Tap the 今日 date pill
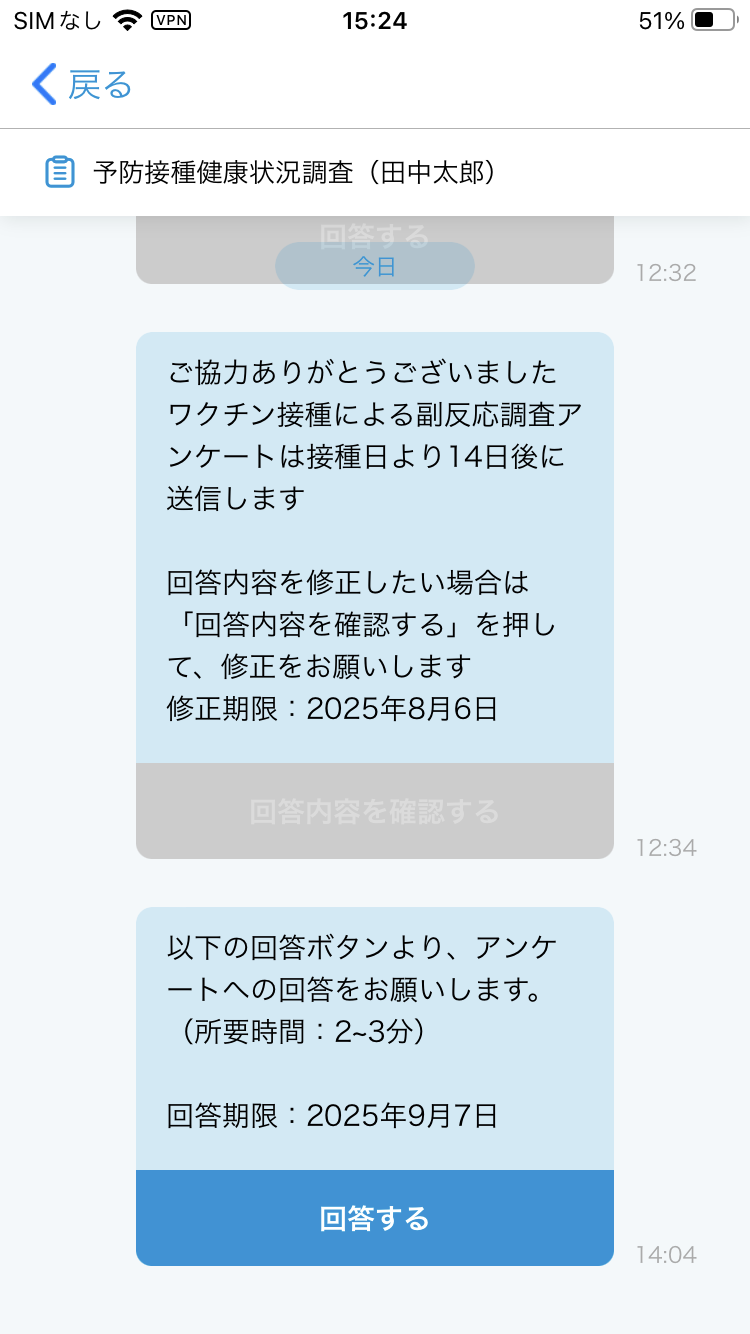The width and height of the screenshot is (750, 1334). [375, 266]
